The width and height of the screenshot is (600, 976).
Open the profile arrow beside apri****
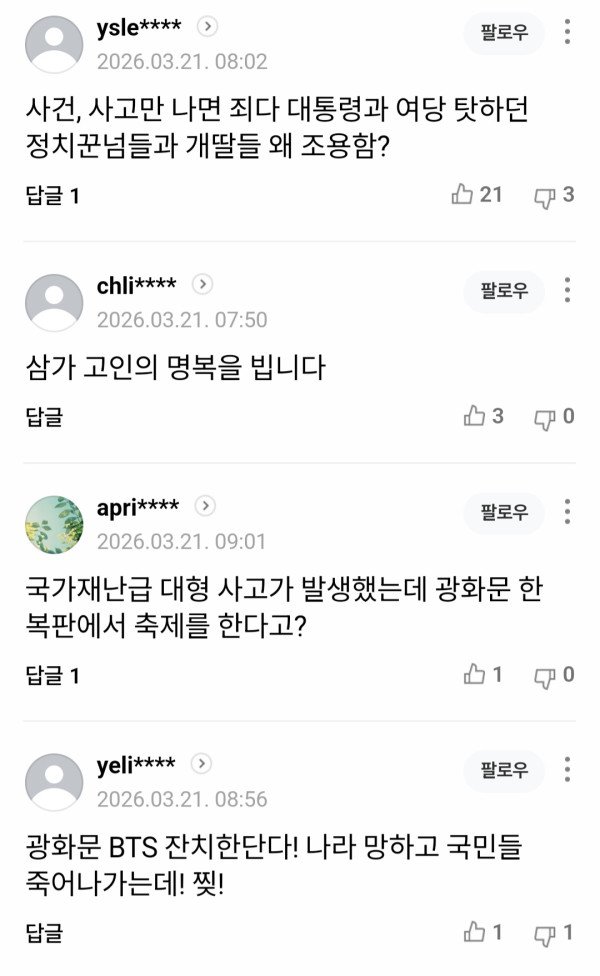[x=204, y=506]
